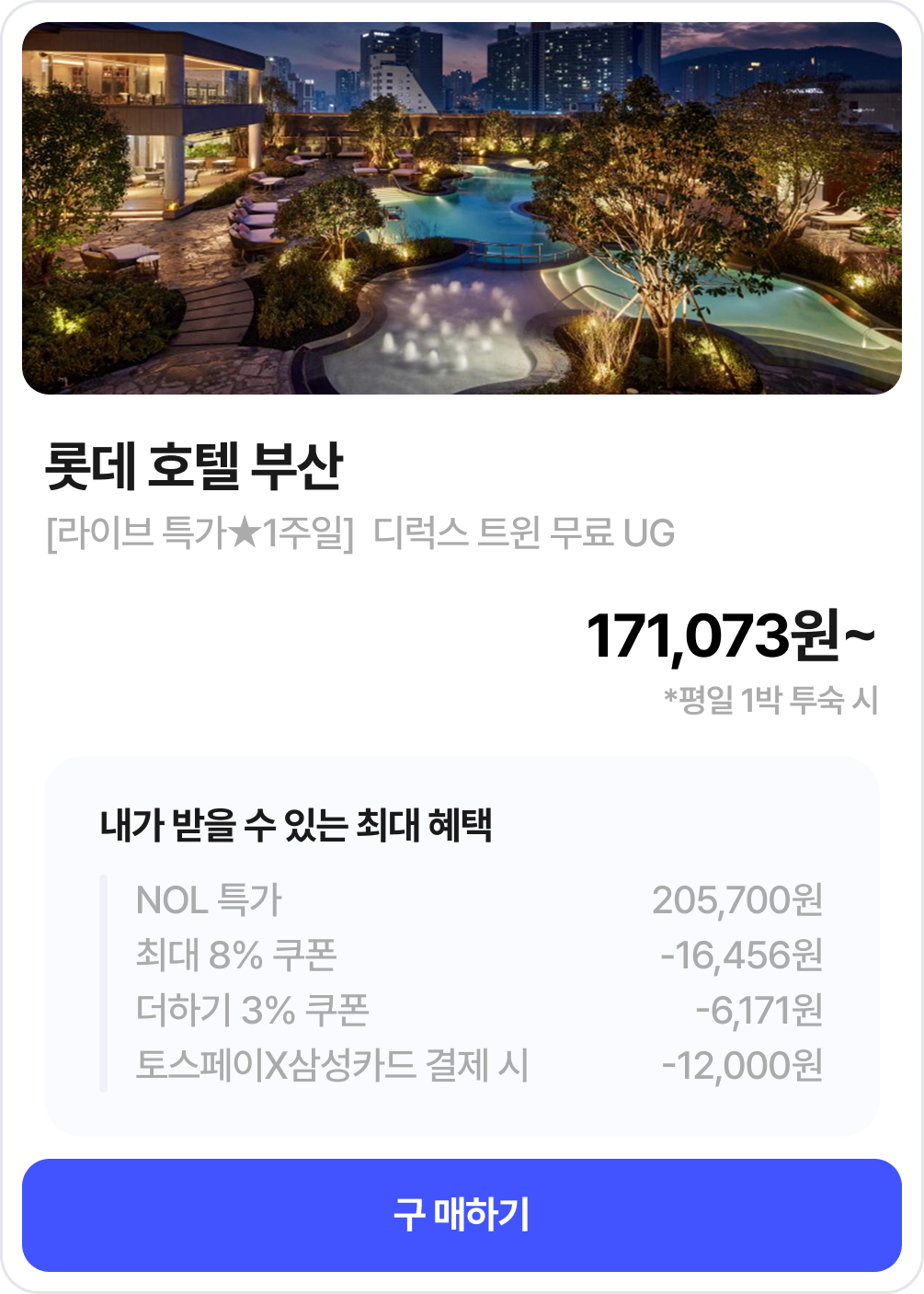The image size is (924, 1294).
Task: Tap the 구매하기 purchase button
Action: pyautogui.click(x=462, y=1215)
